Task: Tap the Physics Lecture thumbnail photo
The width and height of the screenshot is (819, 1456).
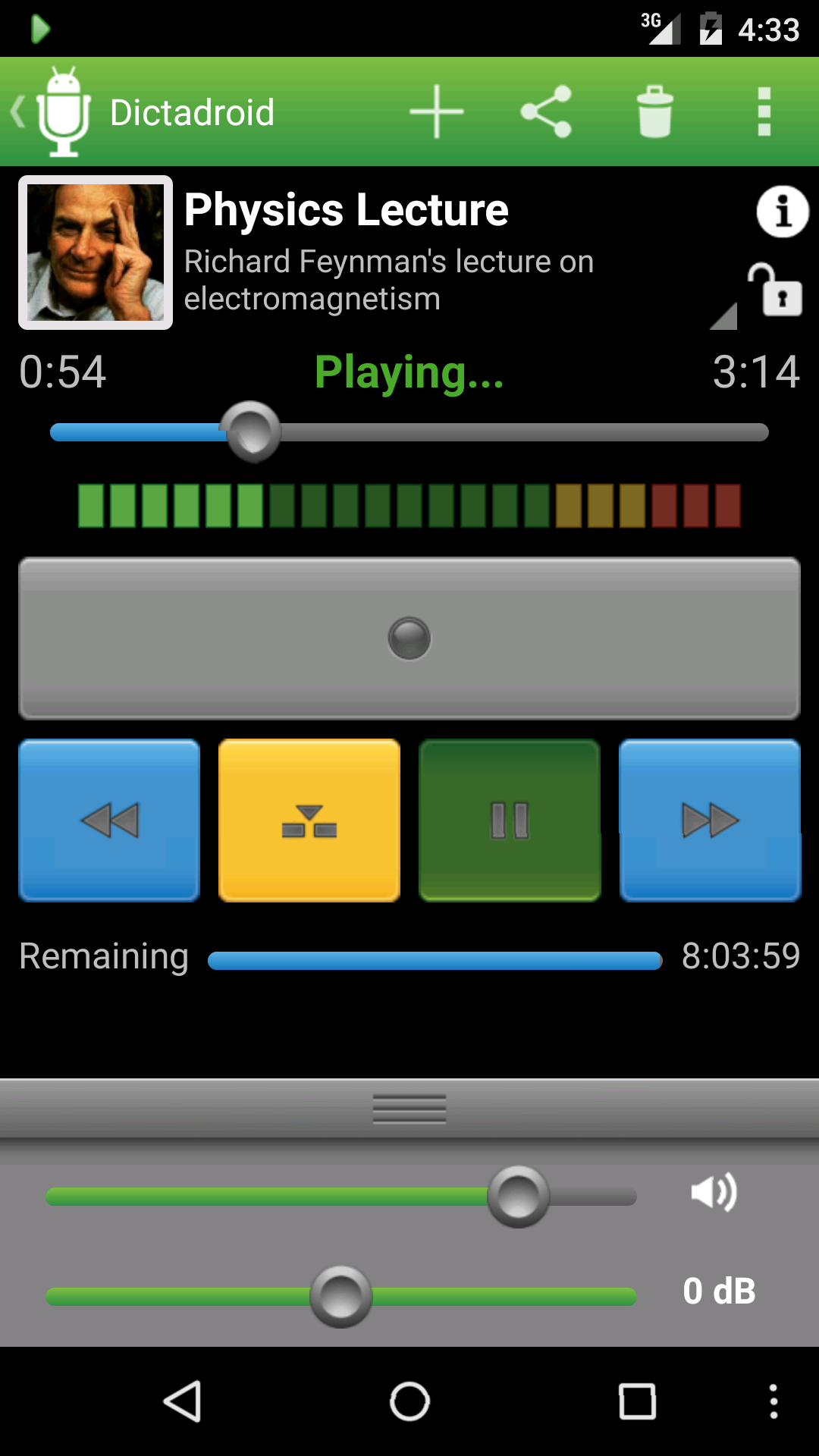Action: (96, 253)
